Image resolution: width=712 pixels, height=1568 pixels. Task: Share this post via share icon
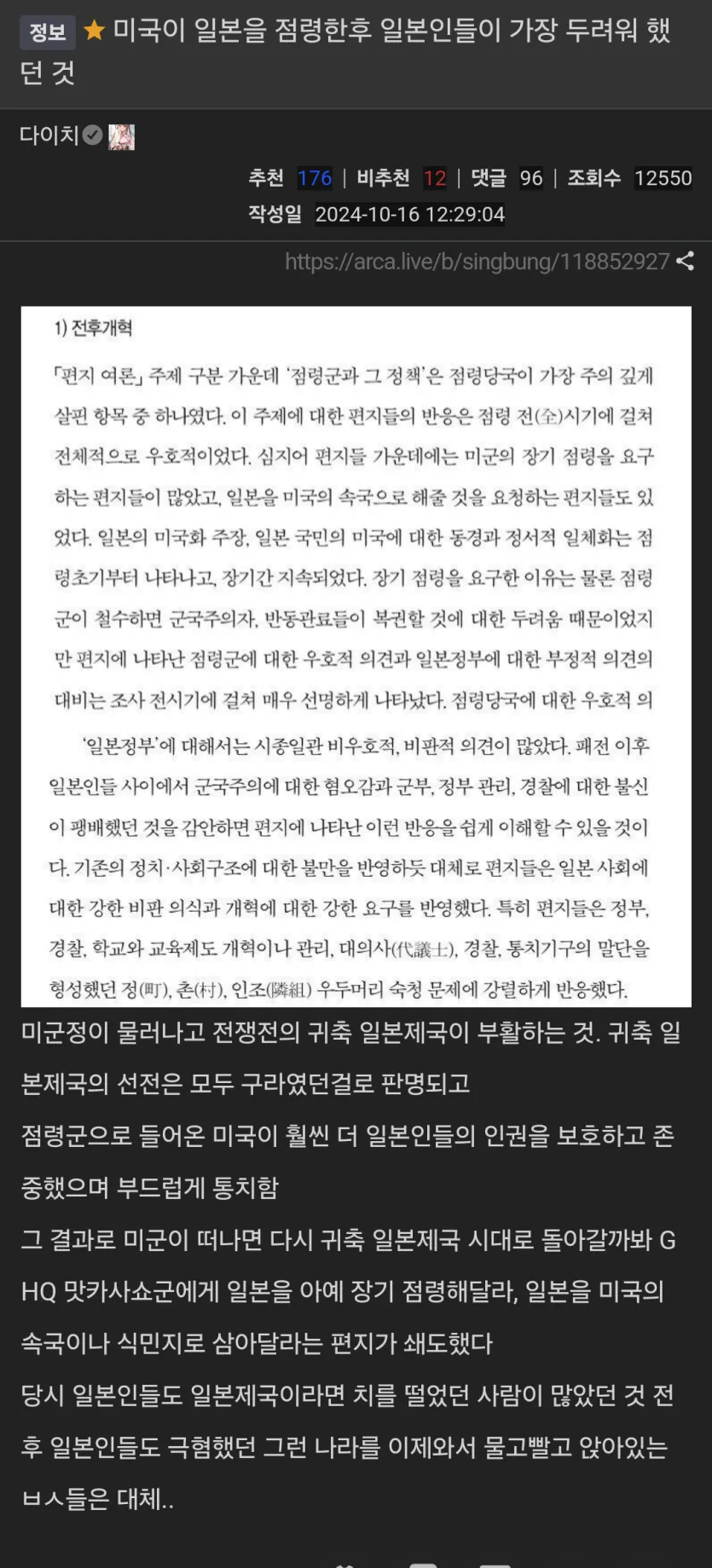coord(685,262)
